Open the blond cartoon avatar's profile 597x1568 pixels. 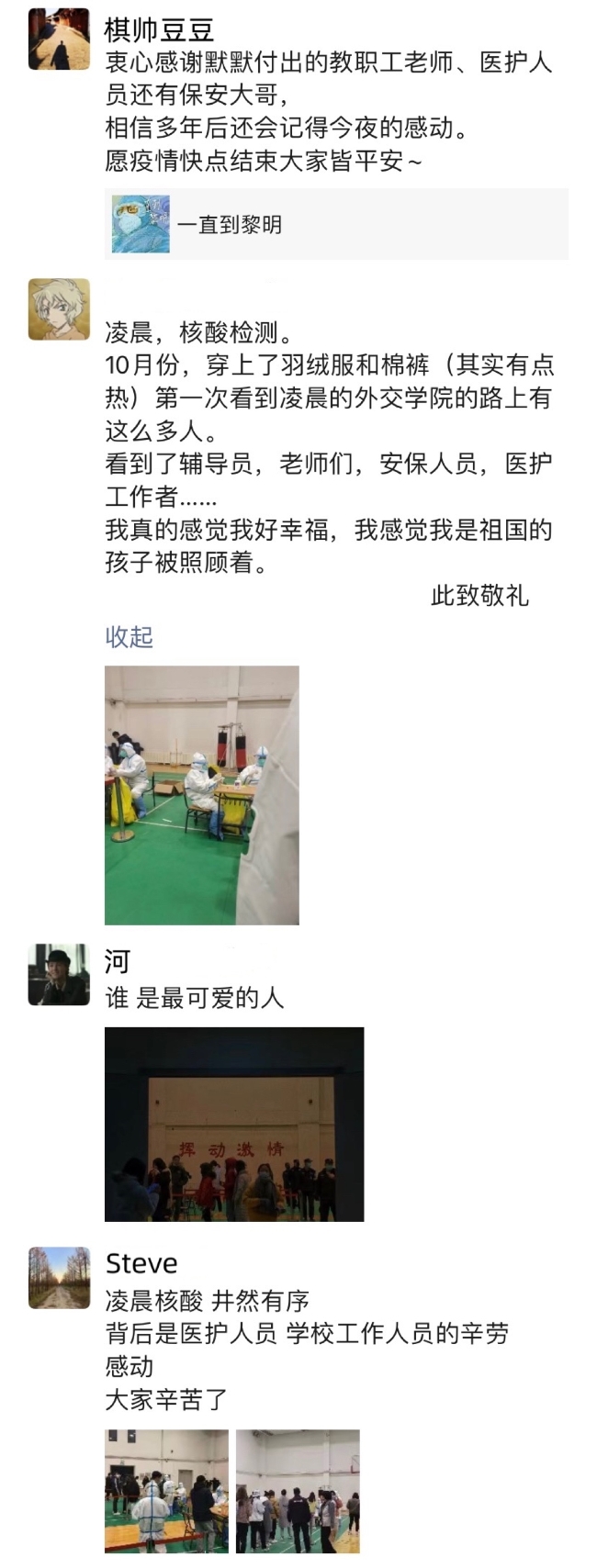59,309
